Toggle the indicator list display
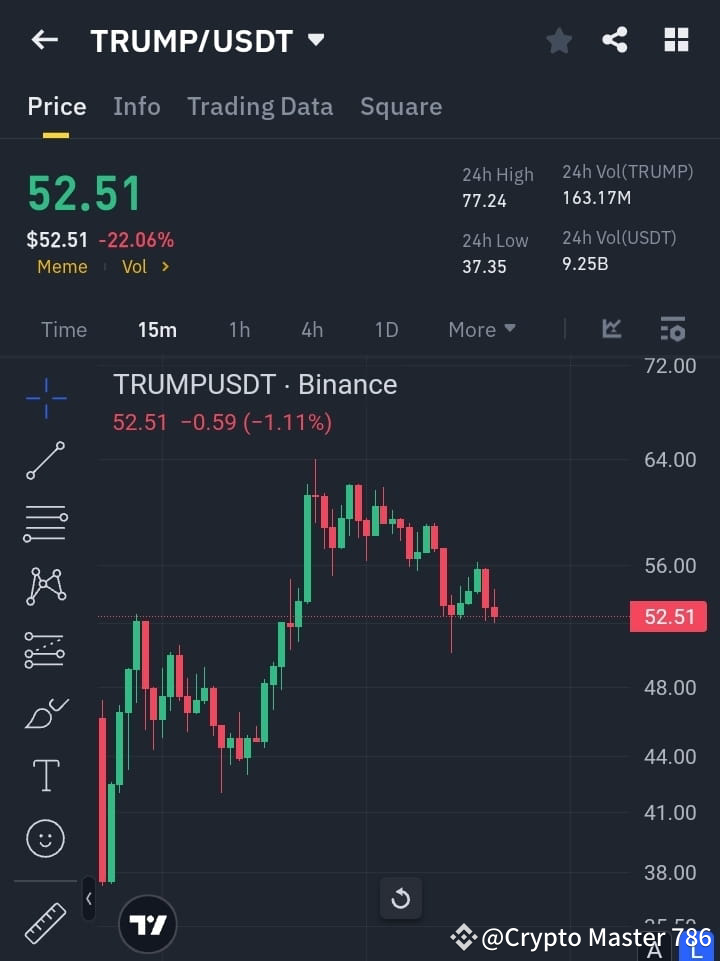720x961 pixels. [x=672, y=329]
